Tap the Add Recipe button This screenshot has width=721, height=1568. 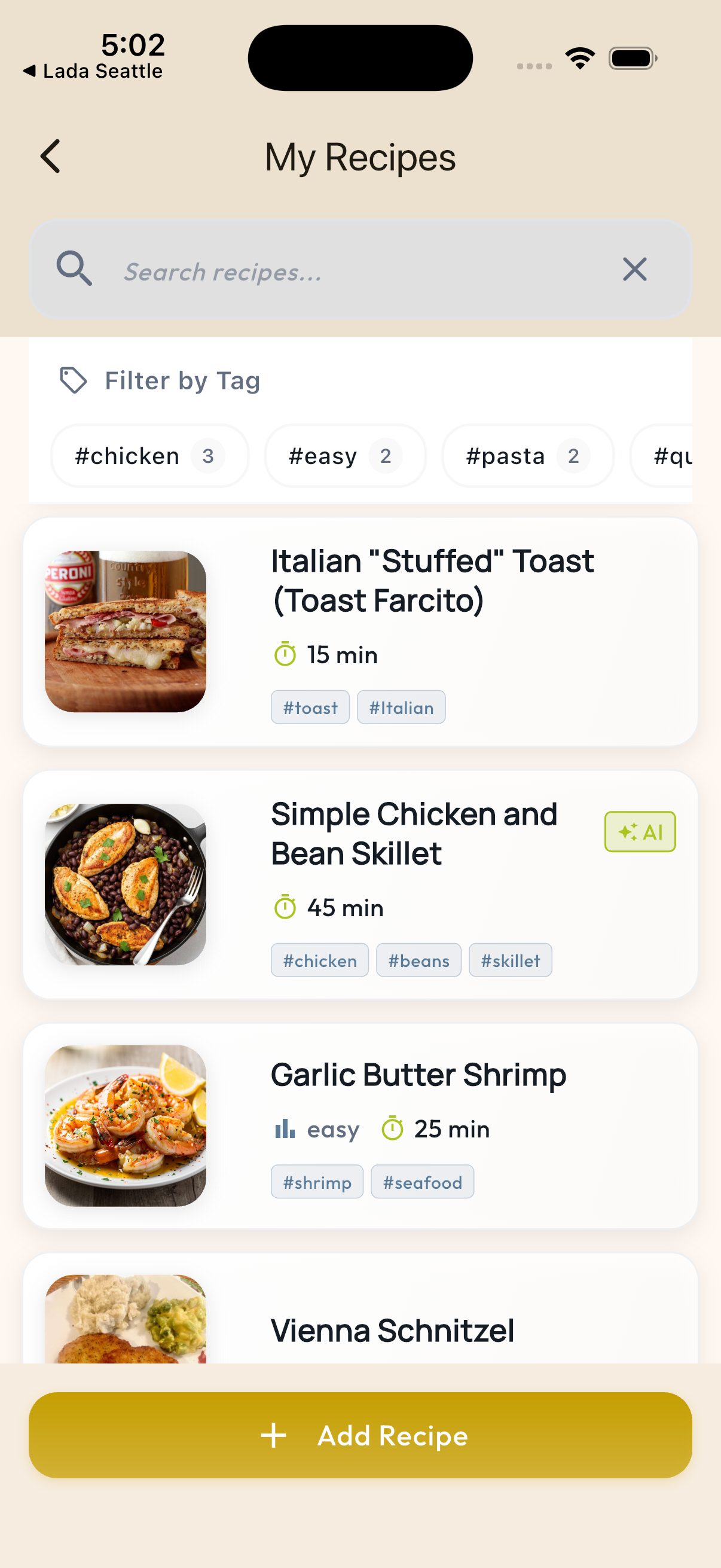point(360,1435)
